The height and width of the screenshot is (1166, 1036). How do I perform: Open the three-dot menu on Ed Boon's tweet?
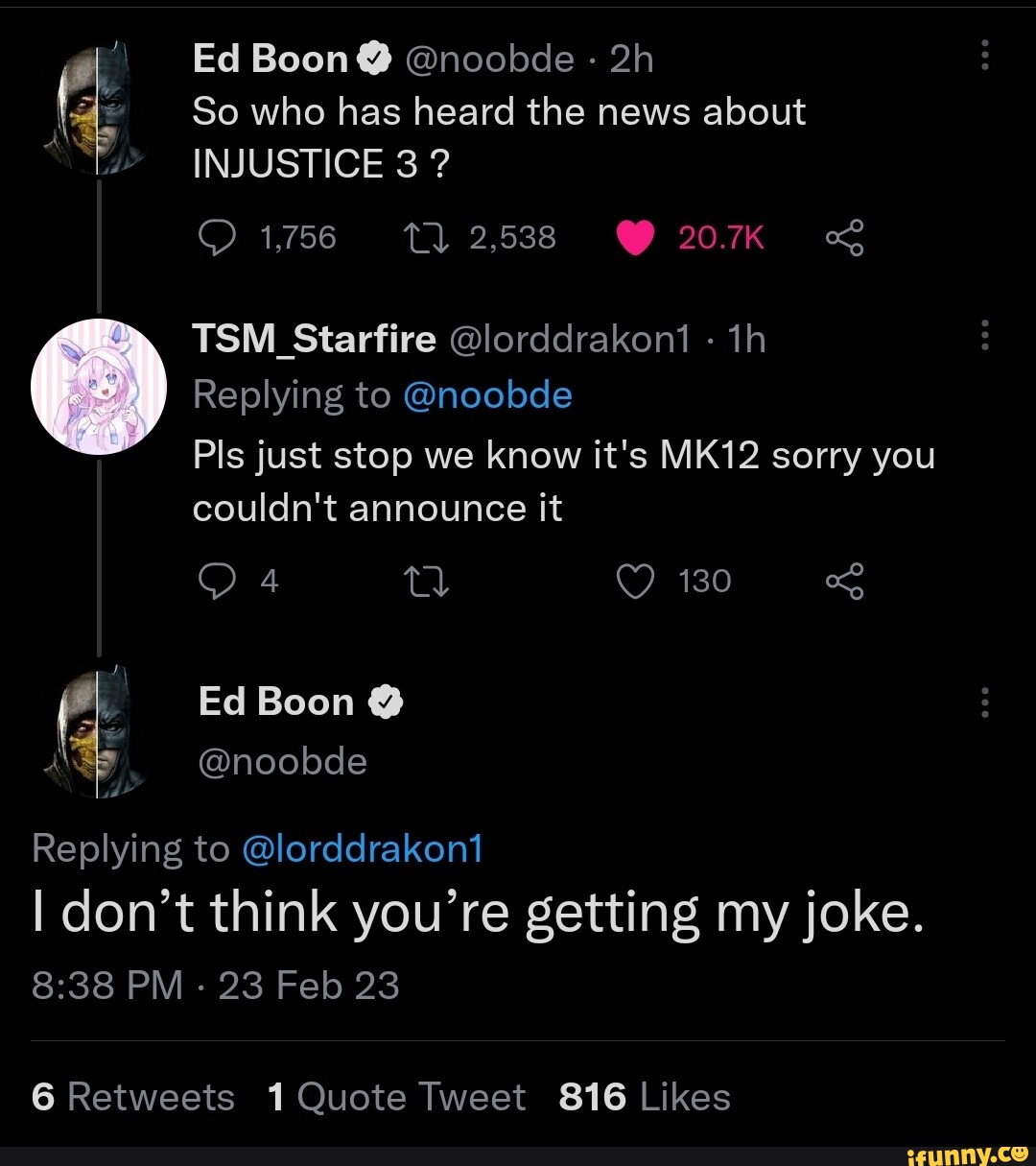984,56
